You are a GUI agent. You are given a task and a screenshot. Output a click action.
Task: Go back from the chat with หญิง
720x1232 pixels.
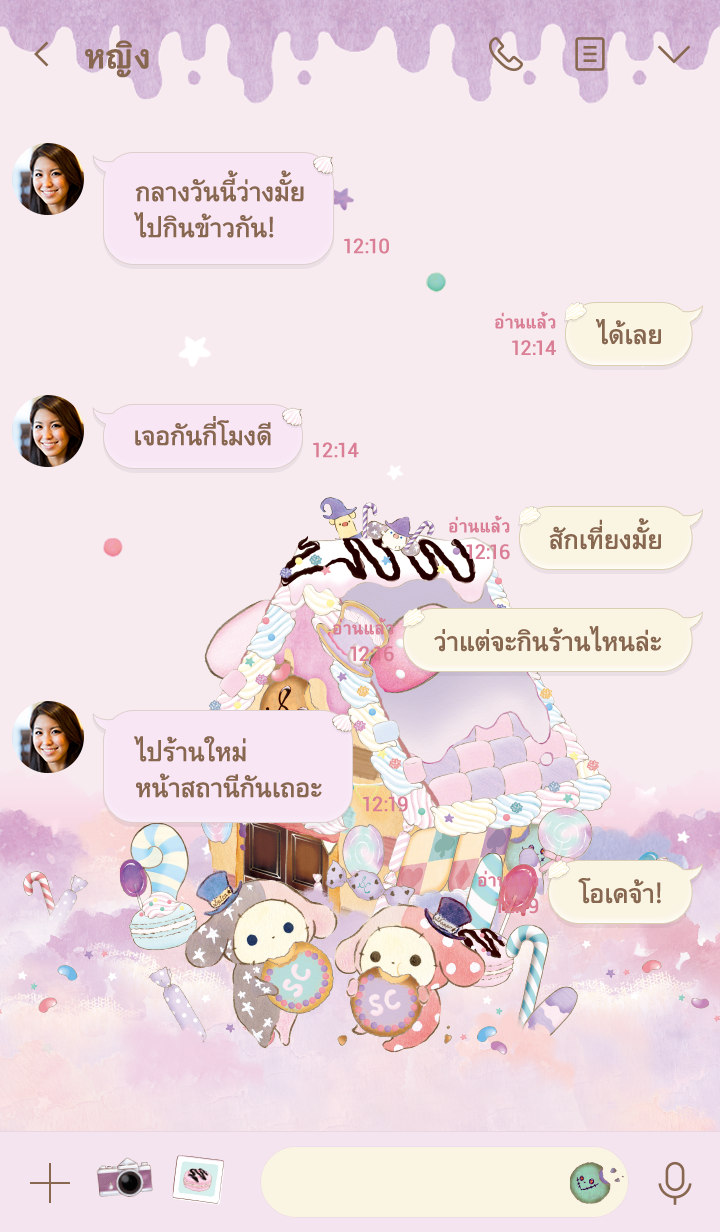coord(41,55)
